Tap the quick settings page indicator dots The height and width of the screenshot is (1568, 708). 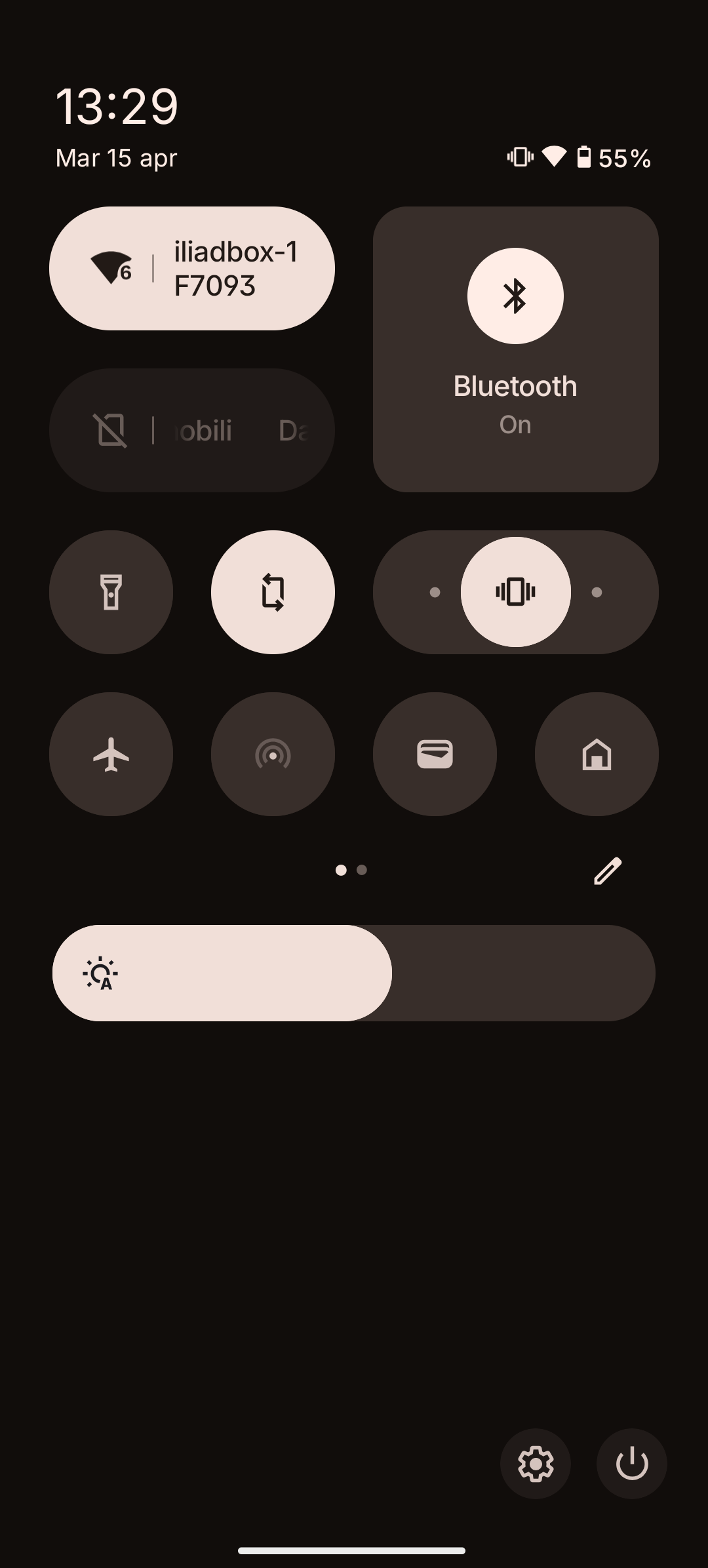pos(351,870)
